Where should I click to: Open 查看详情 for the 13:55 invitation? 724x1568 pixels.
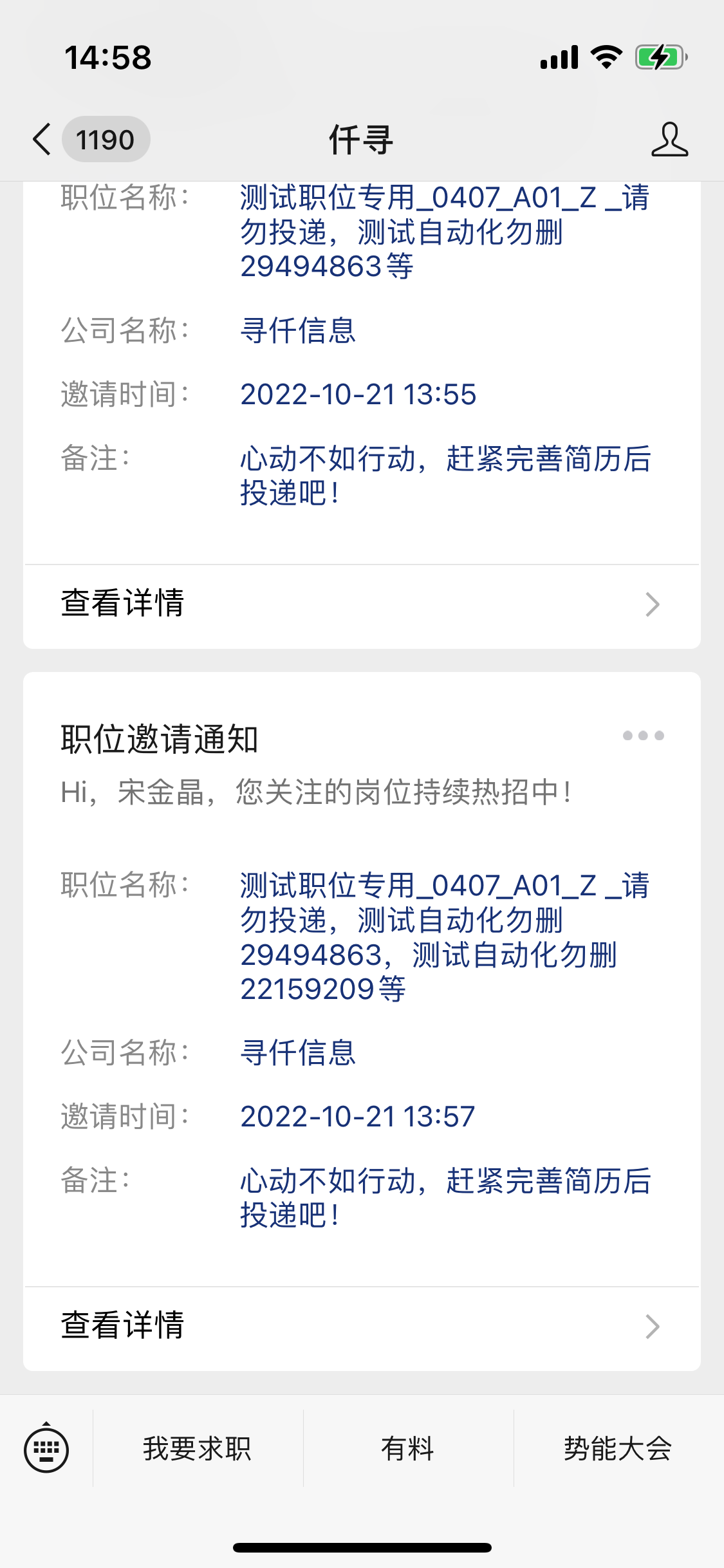pyautogui.click(x=362, y=604)
